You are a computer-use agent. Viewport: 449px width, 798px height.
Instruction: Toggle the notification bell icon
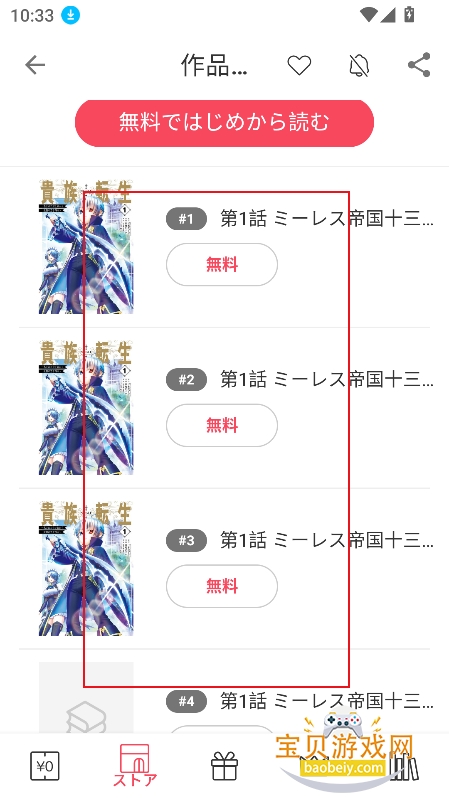(359, 65)
